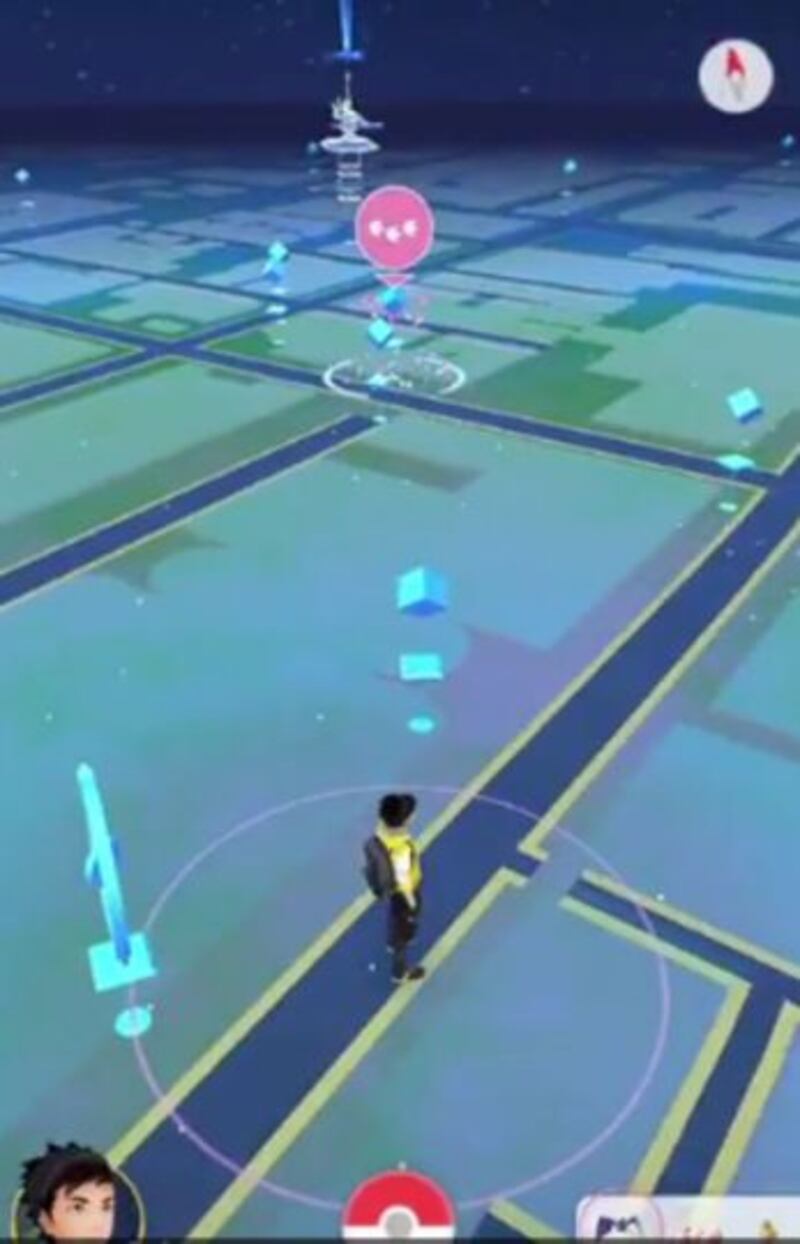Tap the compass to reorient the map
Screen dimensions: 800x1244
pyautogui.click(x=736, y=74)
